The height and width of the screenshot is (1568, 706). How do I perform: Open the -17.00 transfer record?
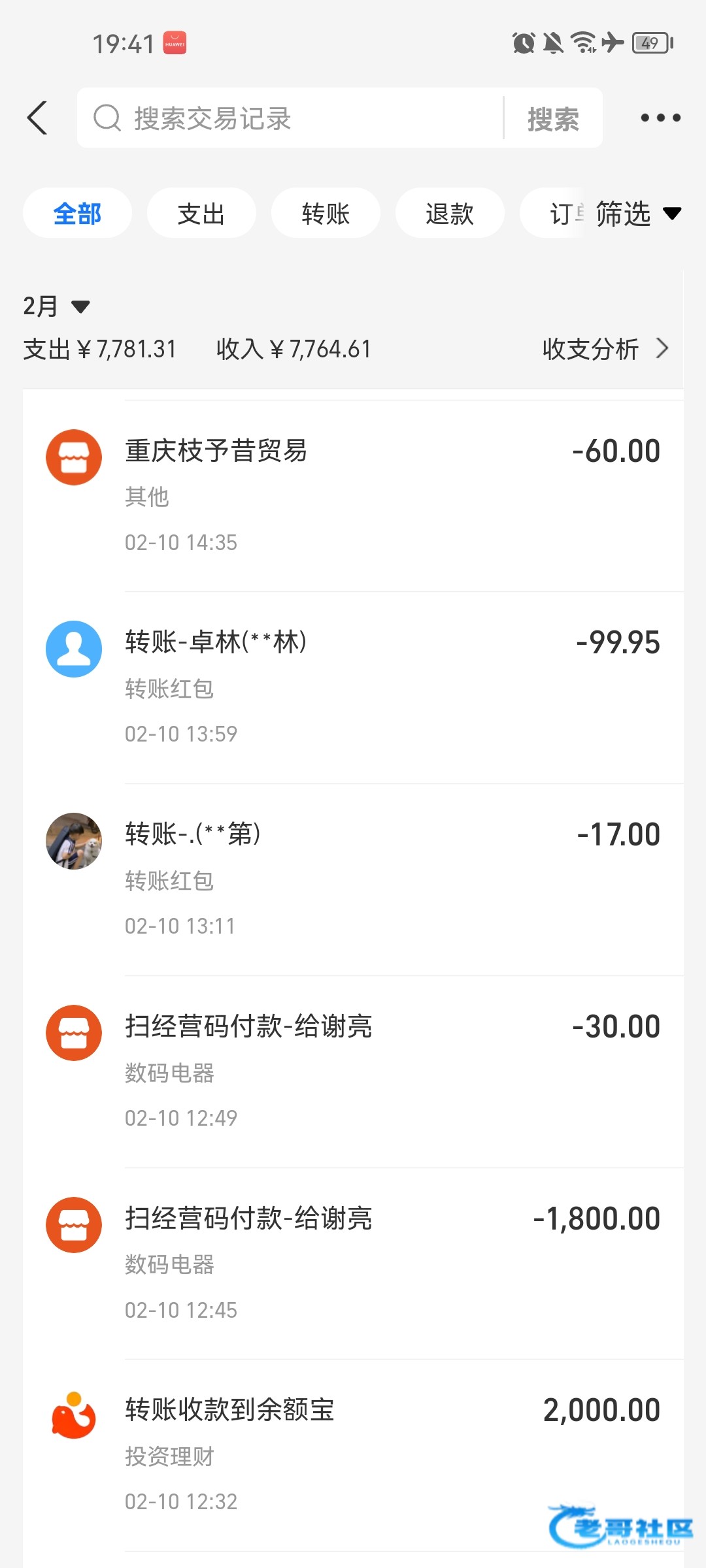(x=353, y=880)
